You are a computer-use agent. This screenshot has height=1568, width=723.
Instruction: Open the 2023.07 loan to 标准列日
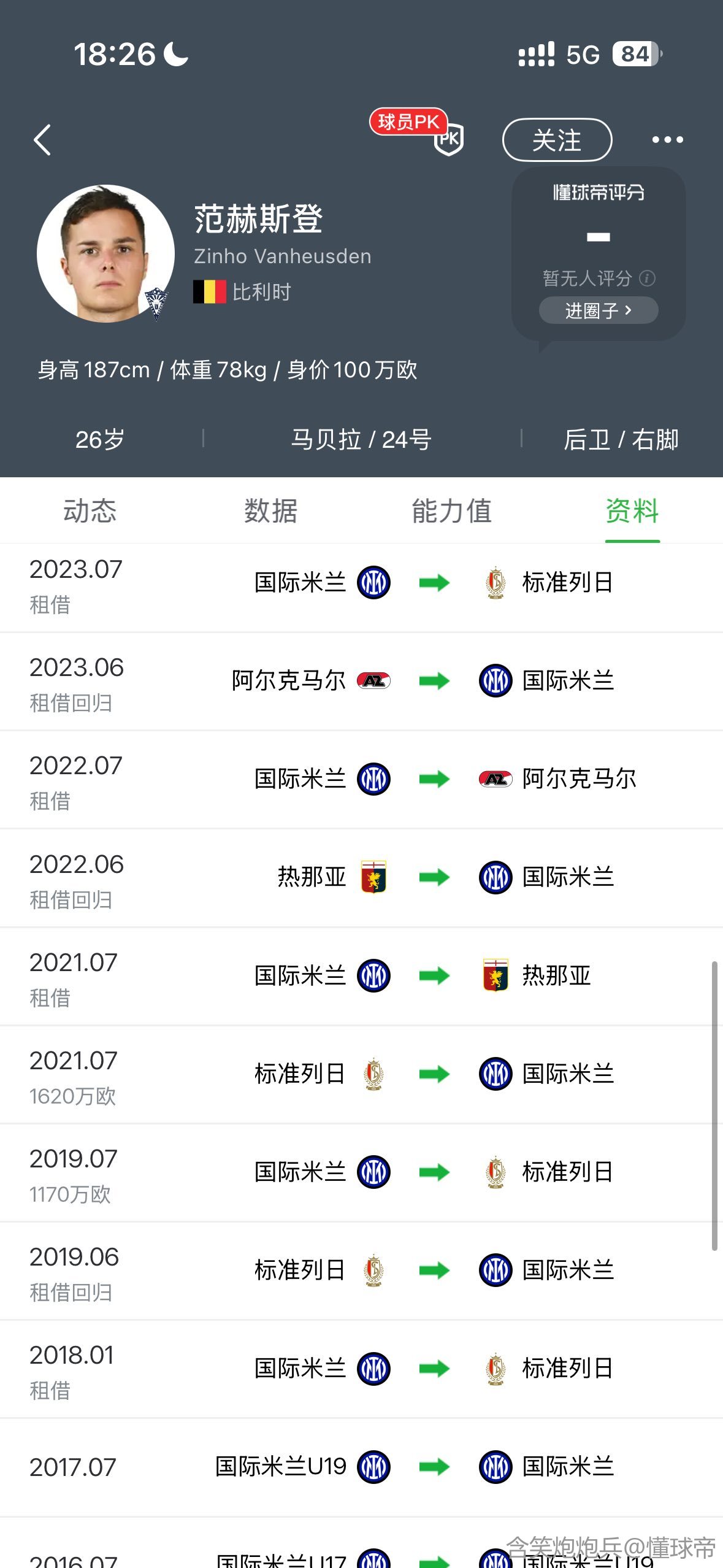point(361,583)
